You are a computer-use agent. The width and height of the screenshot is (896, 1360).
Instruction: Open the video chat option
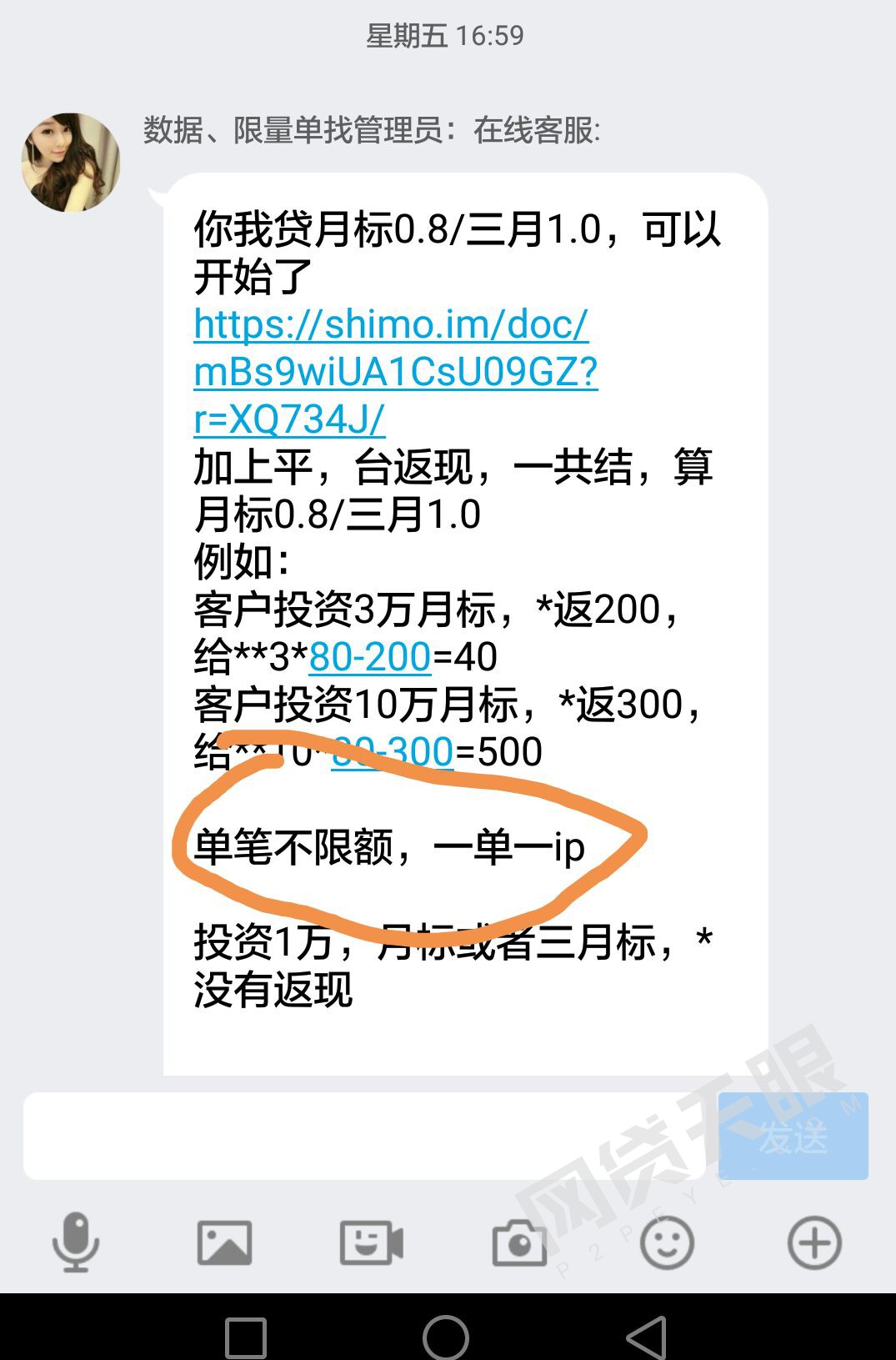coord(372,1242)
